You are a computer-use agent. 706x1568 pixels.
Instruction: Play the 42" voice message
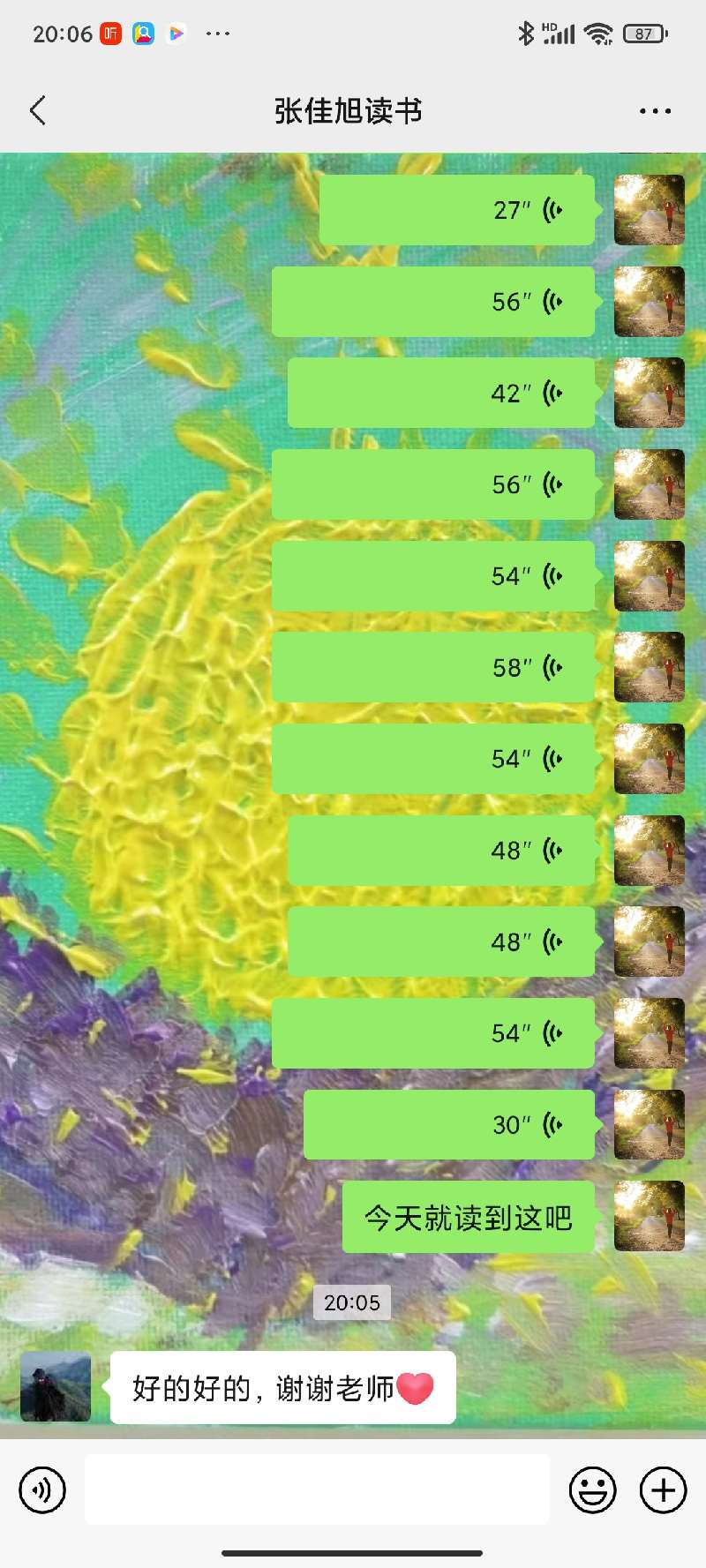click(x=441, y=393)
